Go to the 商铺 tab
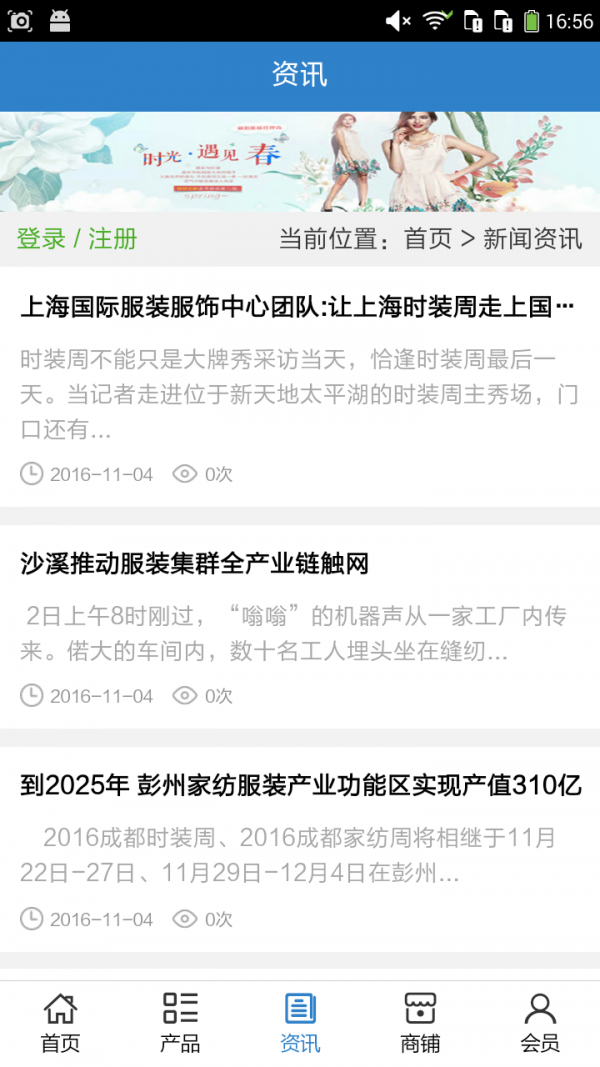Screen dimensions: 600x1067 [420, 1023]
